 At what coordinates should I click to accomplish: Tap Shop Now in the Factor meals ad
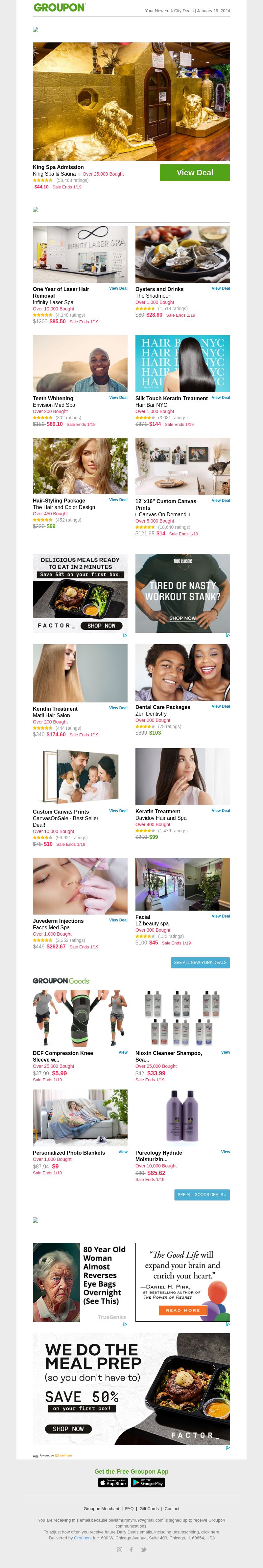pyautogui.click(x=101, y=626)
